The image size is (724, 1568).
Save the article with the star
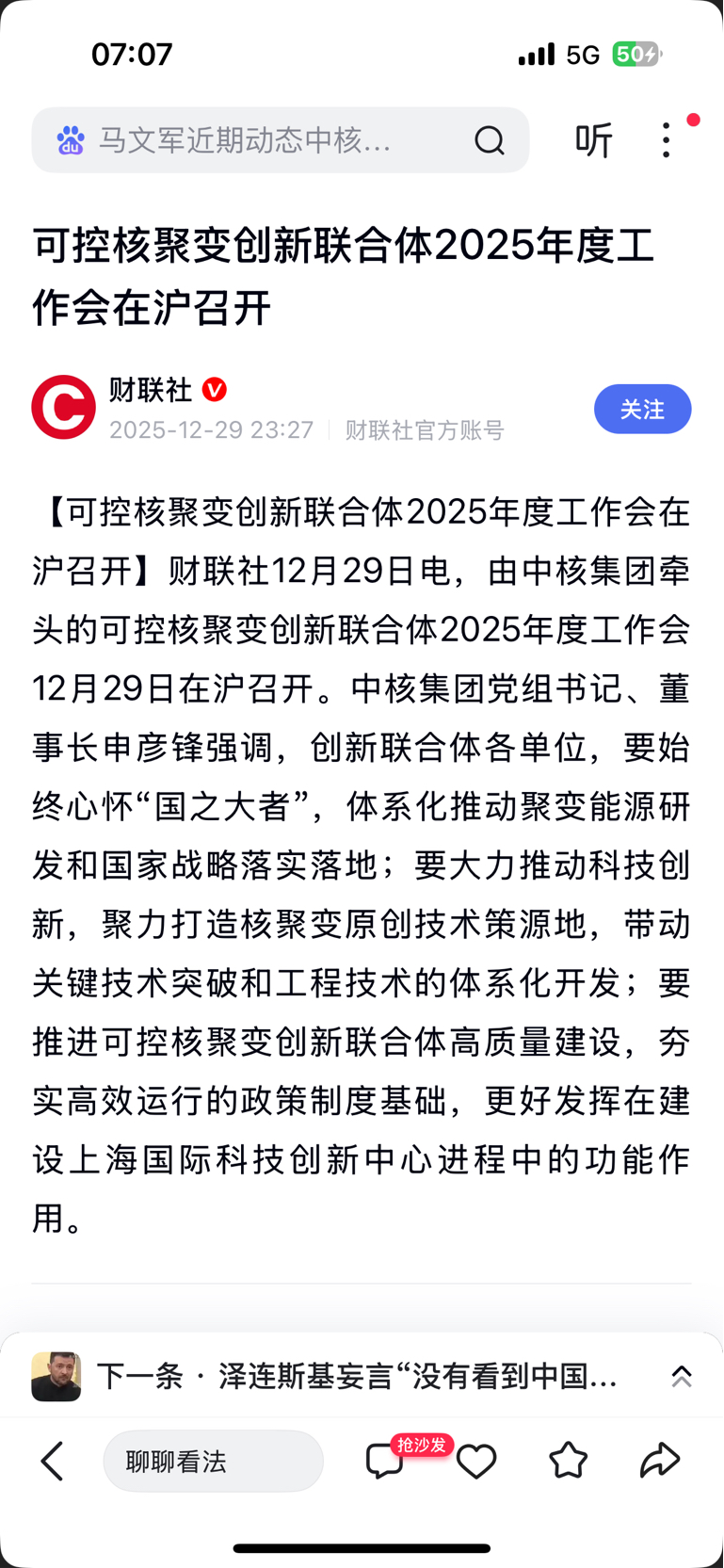click(x=569, y=1461)
